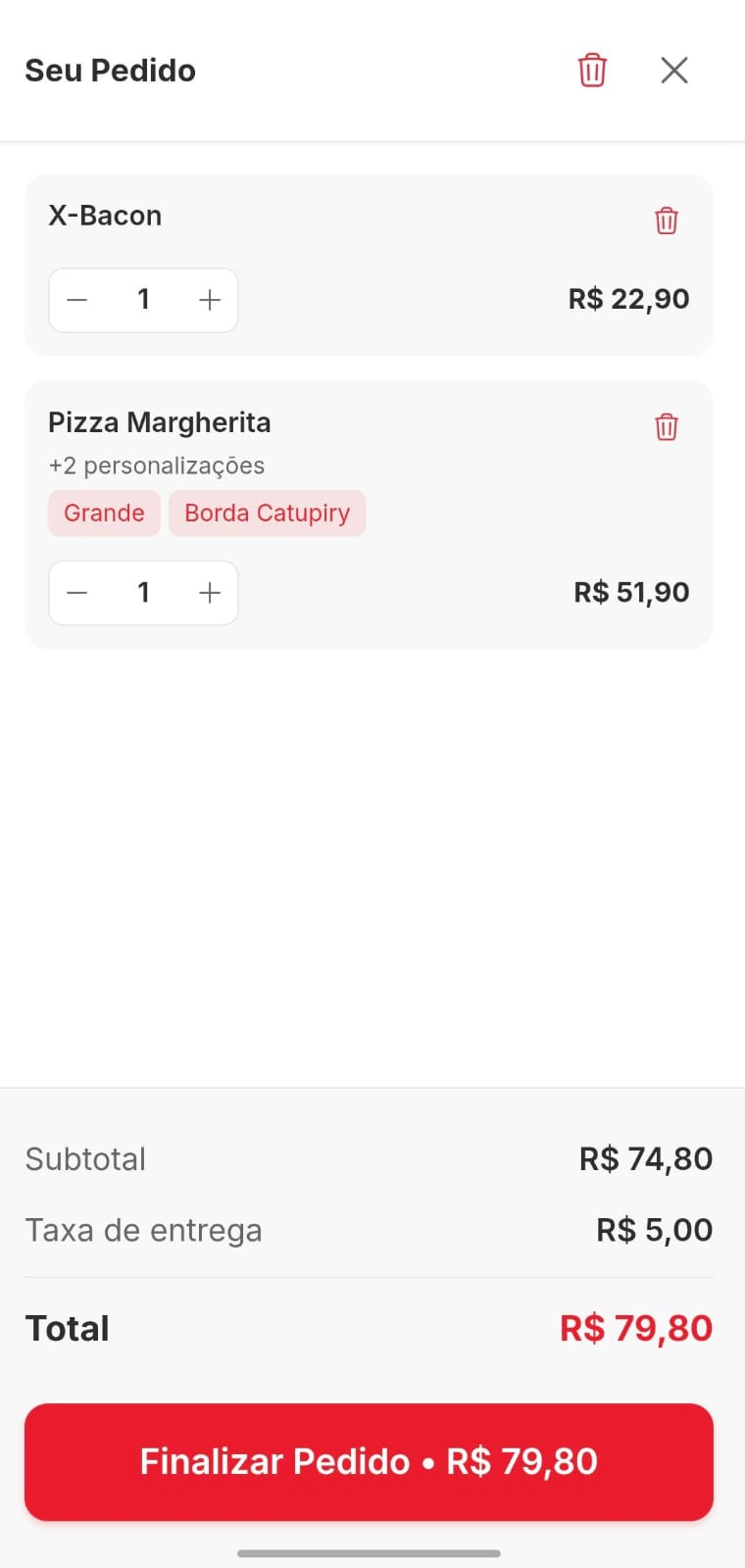Click the minus icon for X-Bacon
The width and height of the screenshot is (745, 1568).
coord(76,300)
